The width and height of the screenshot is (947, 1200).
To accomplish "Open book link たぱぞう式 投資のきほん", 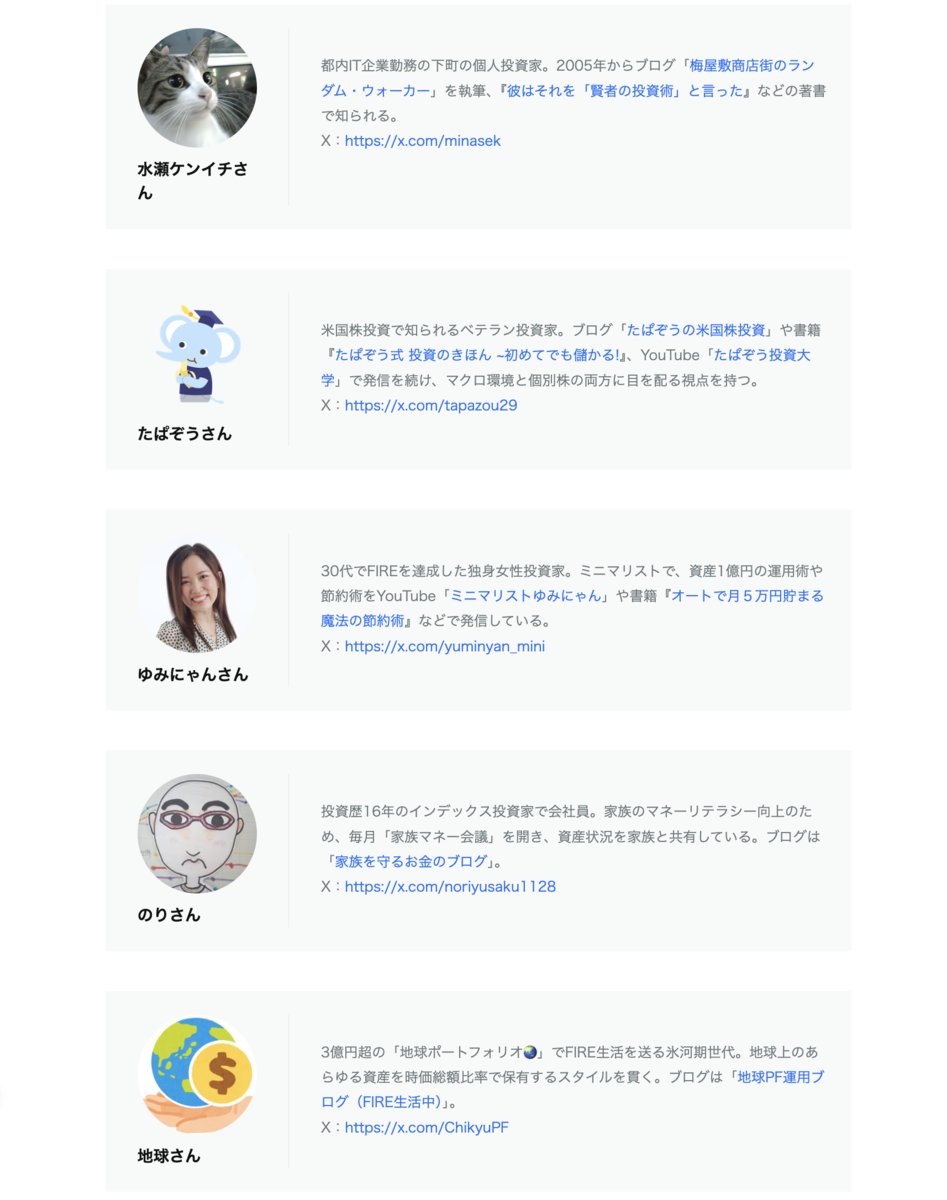I will [x=479, y=355].
